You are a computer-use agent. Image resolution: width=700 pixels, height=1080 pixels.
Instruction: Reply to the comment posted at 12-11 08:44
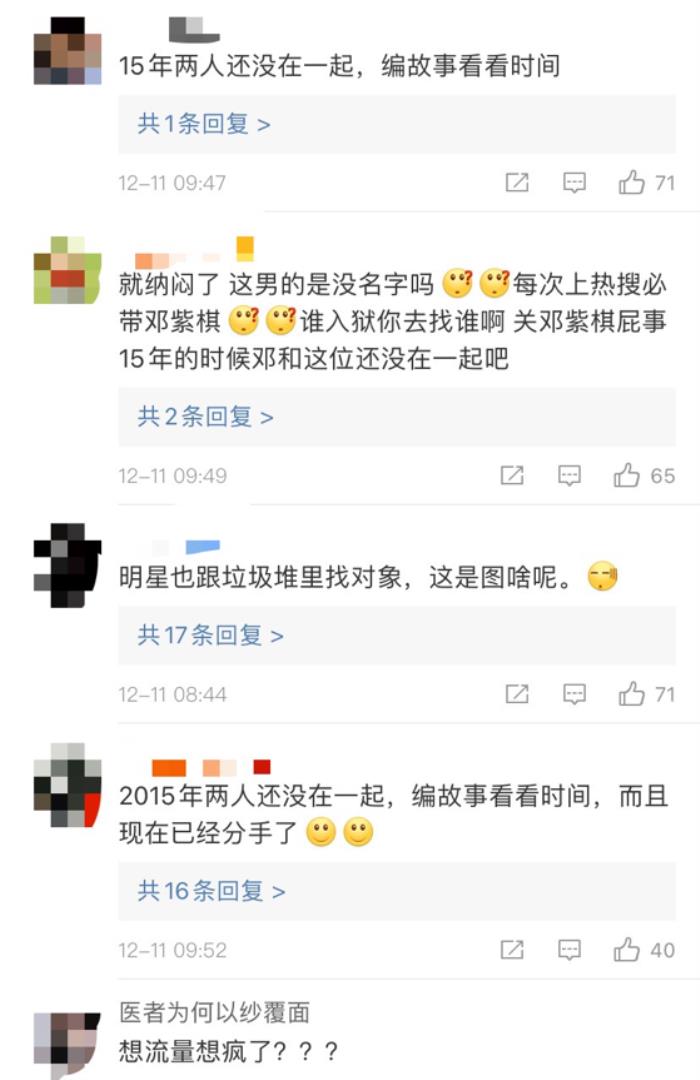click(x=574, y=694)
